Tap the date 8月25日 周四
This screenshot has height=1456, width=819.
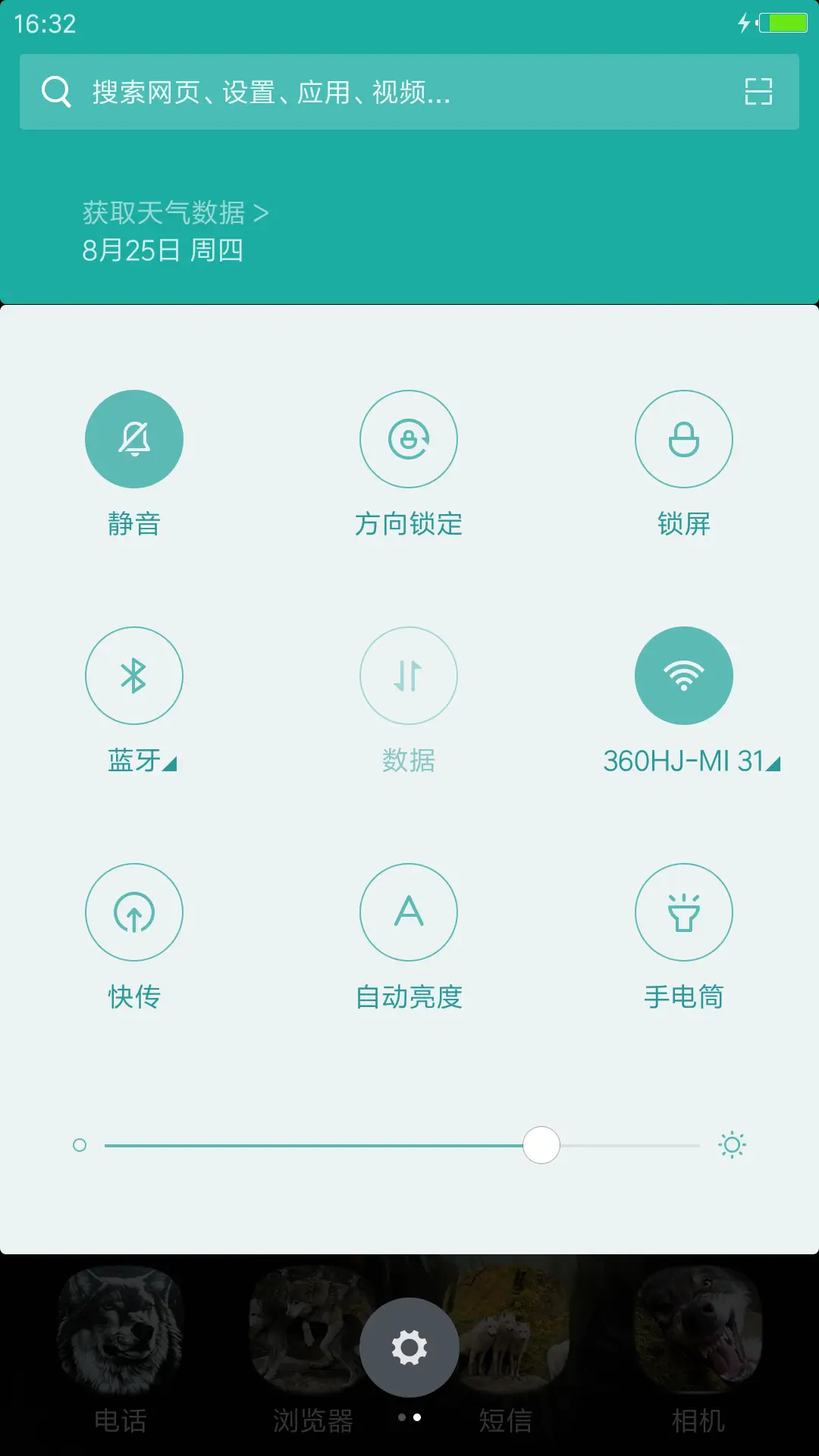(163, 253)
